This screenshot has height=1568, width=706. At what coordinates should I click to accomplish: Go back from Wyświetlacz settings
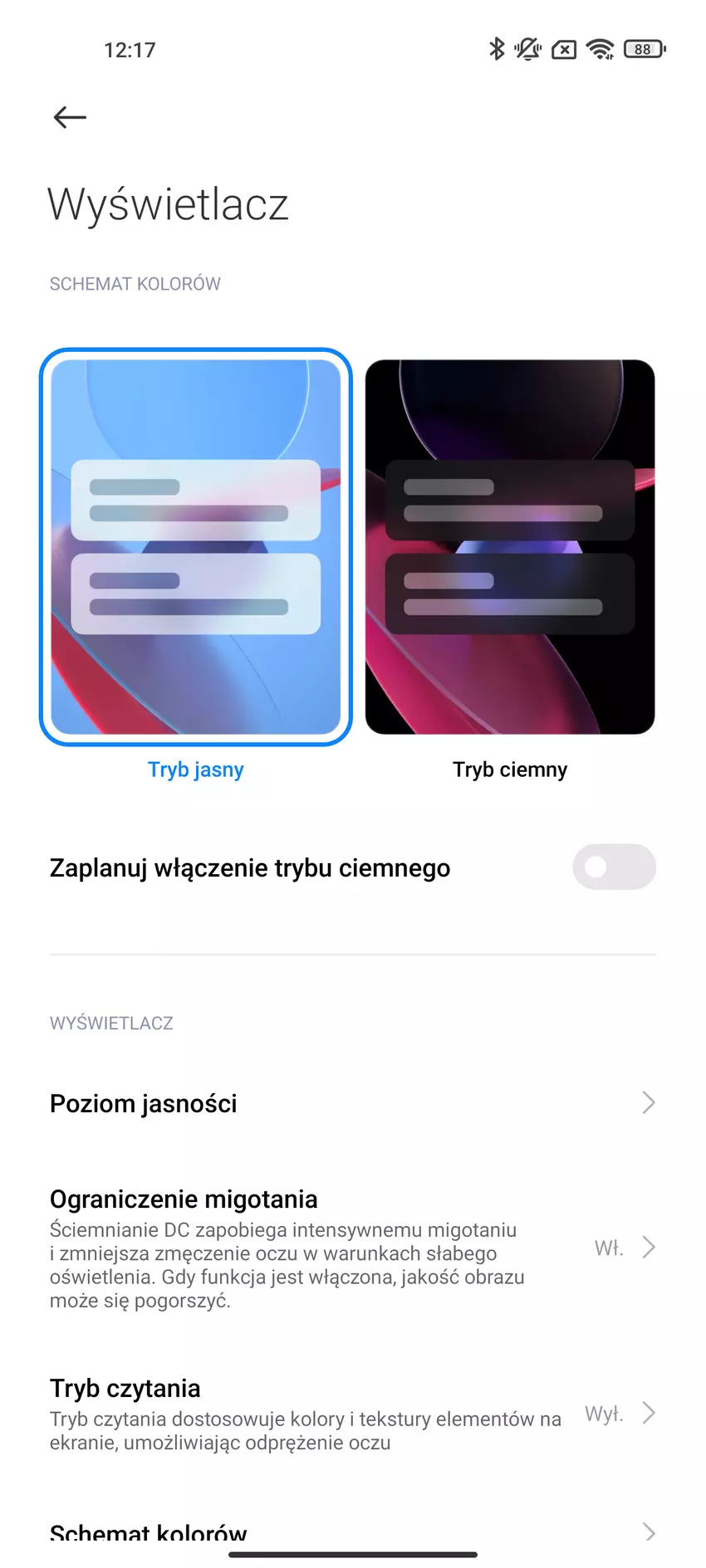point(70,117)
